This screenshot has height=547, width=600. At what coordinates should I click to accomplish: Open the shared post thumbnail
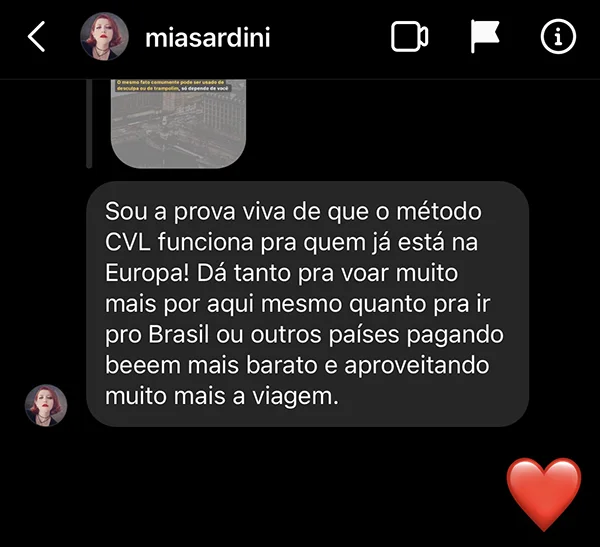tap(178, 123)
